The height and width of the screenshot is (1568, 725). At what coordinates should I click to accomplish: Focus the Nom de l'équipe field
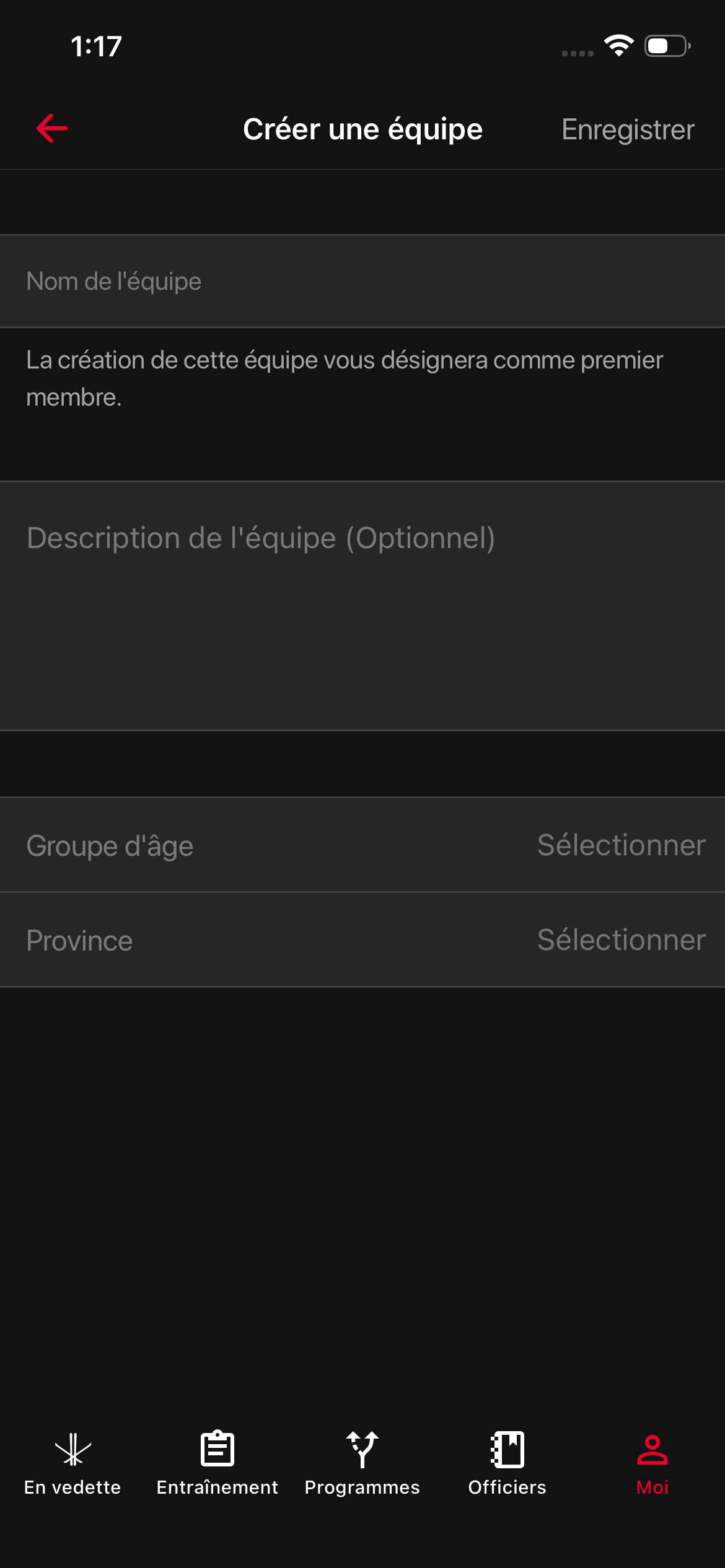point(362,281)
